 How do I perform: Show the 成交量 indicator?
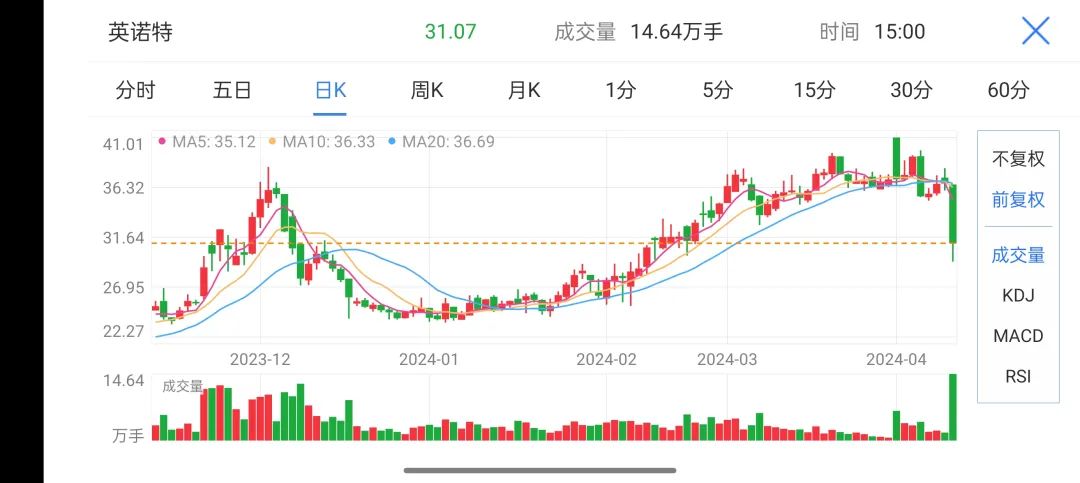pos(1018,255)
